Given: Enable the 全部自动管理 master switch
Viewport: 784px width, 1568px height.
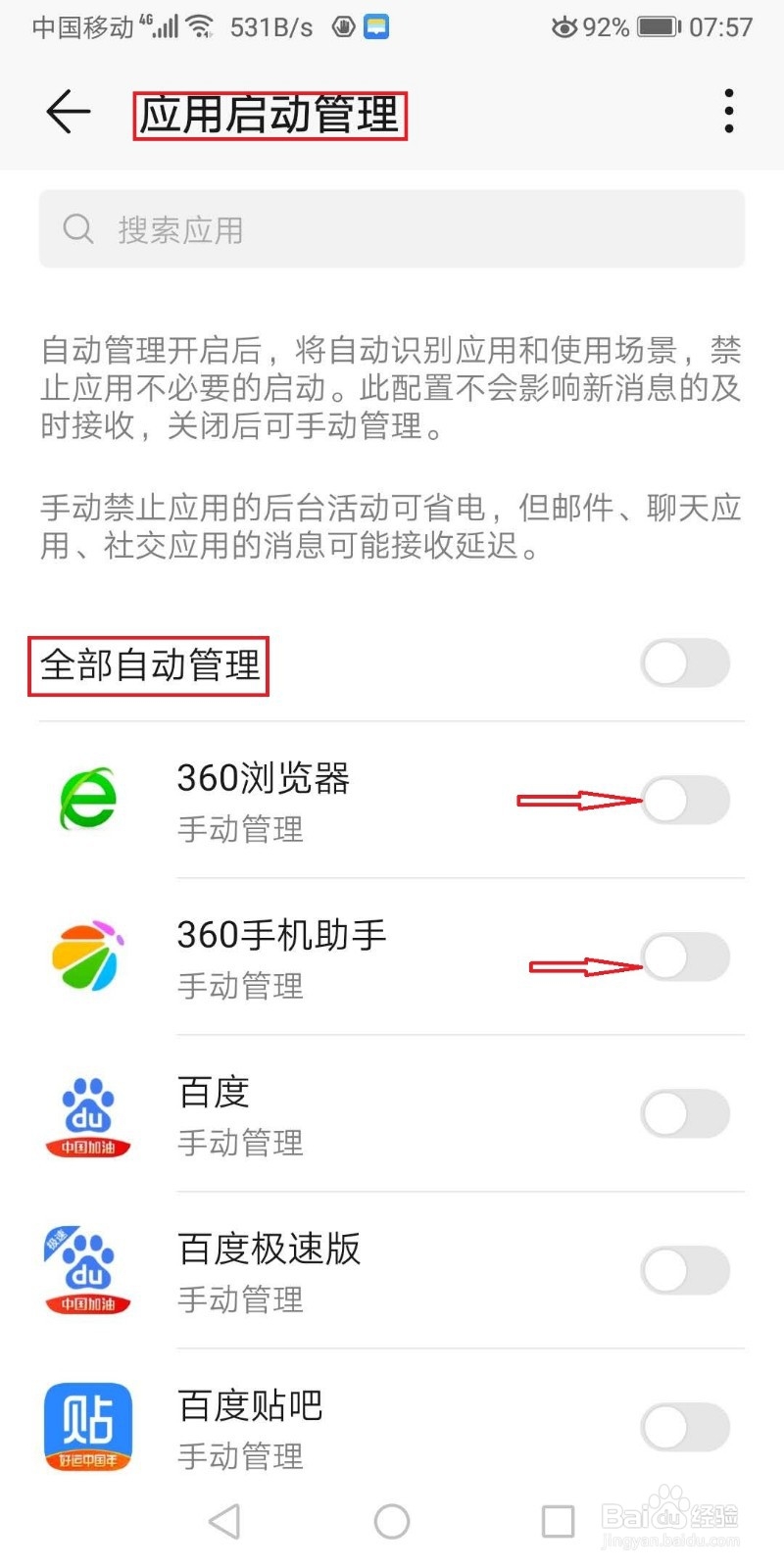Looking at the screenshot, I should 685,663.
